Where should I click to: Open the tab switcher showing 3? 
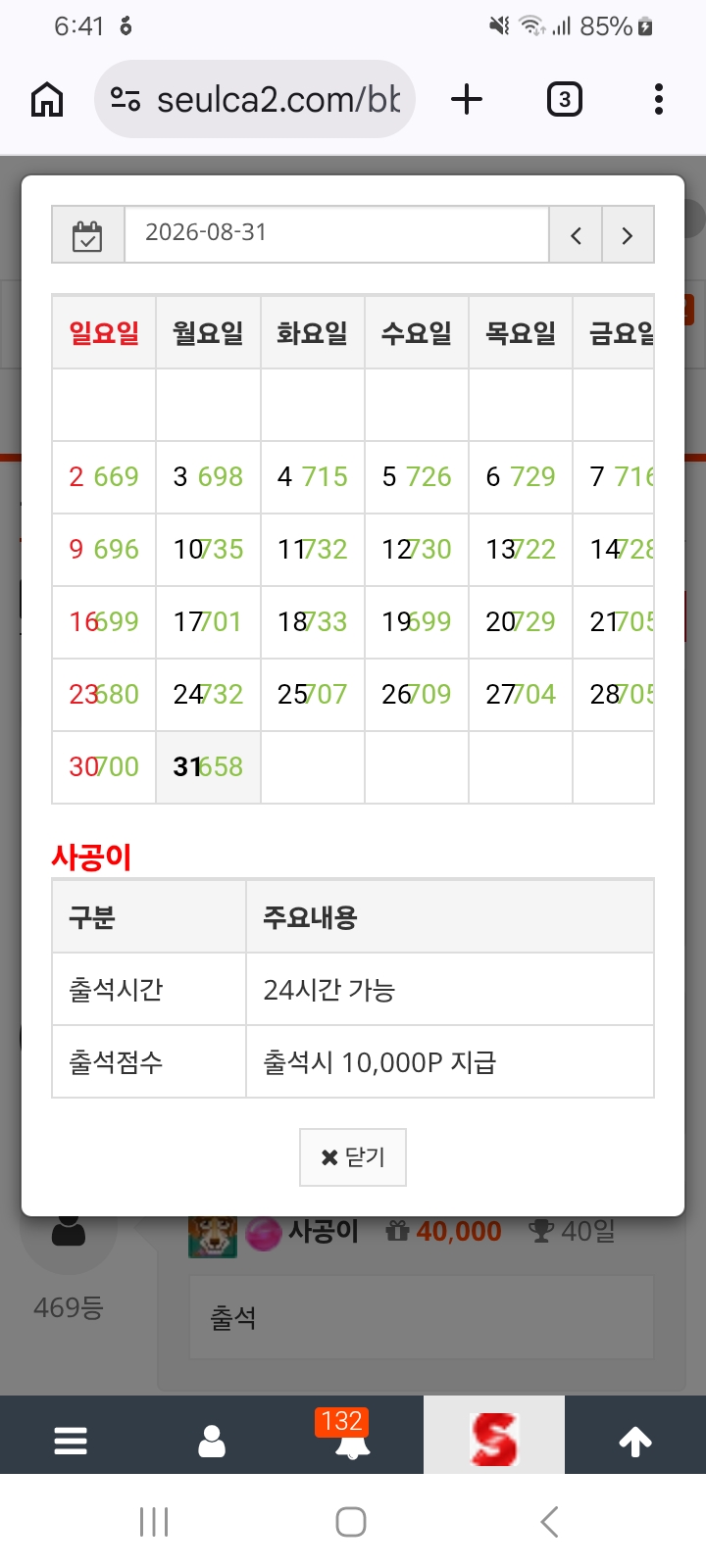[564, 99]
